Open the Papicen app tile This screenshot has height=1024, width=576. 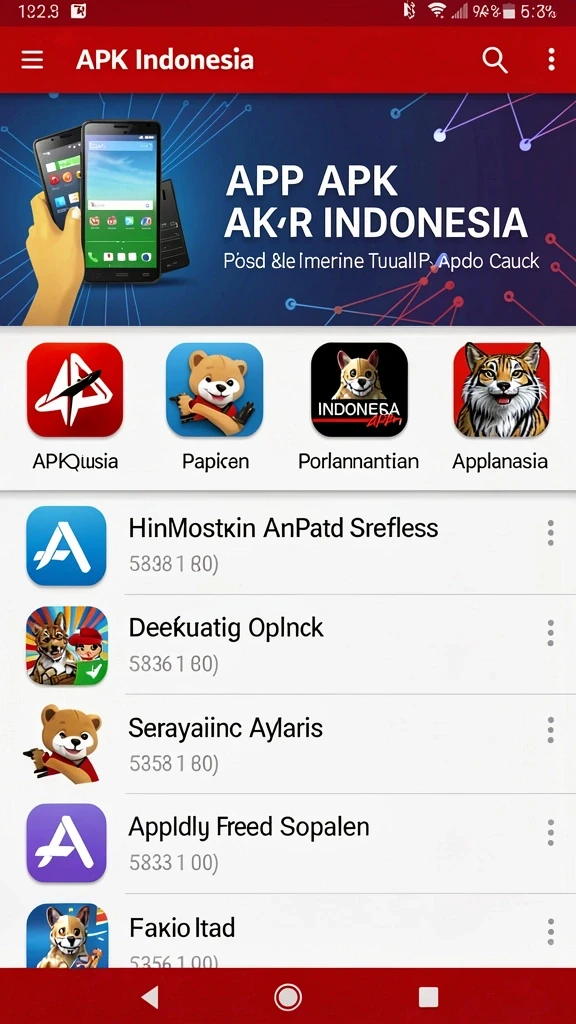(x=215, y=407)
